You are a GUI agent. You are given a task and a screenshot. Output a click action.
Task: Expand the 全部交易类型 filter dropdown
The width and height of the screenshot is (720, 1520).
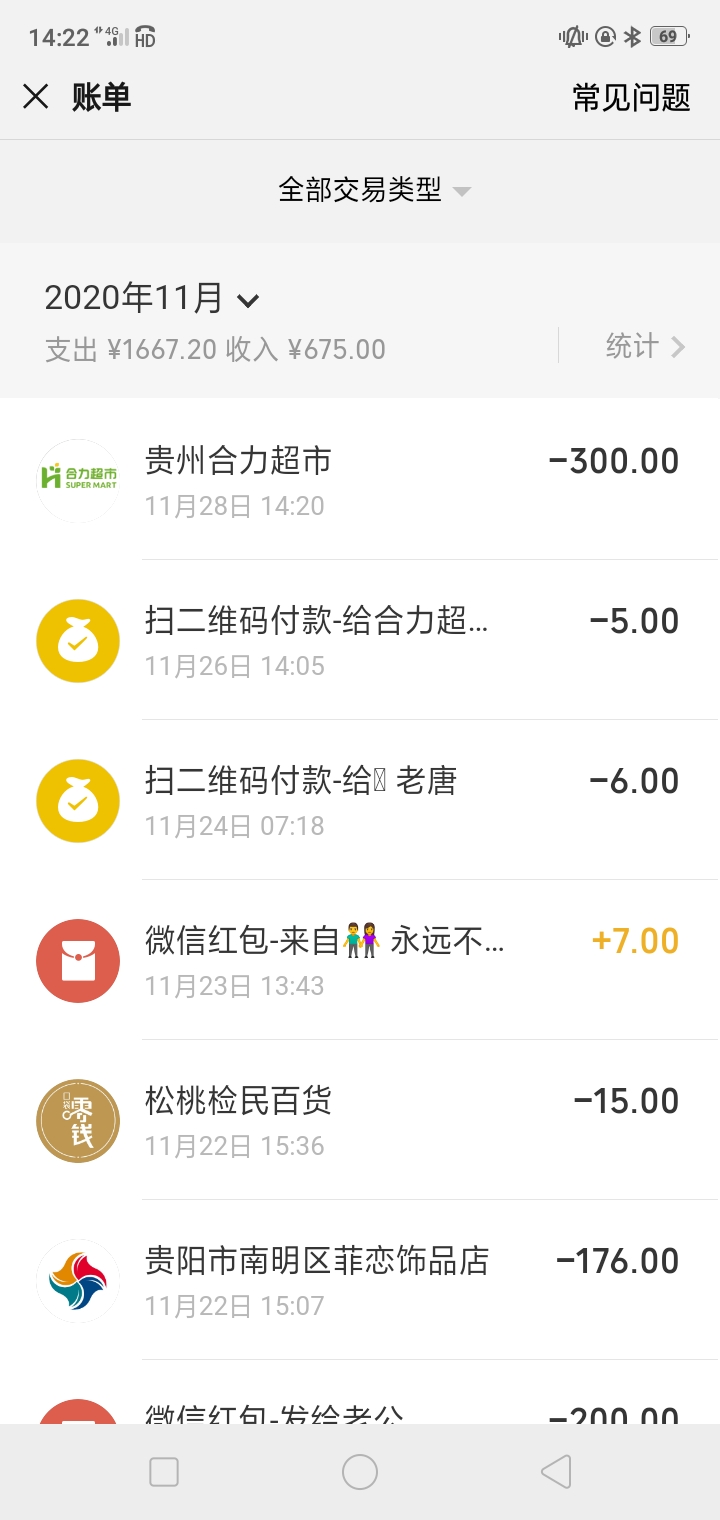pos(372,190)
